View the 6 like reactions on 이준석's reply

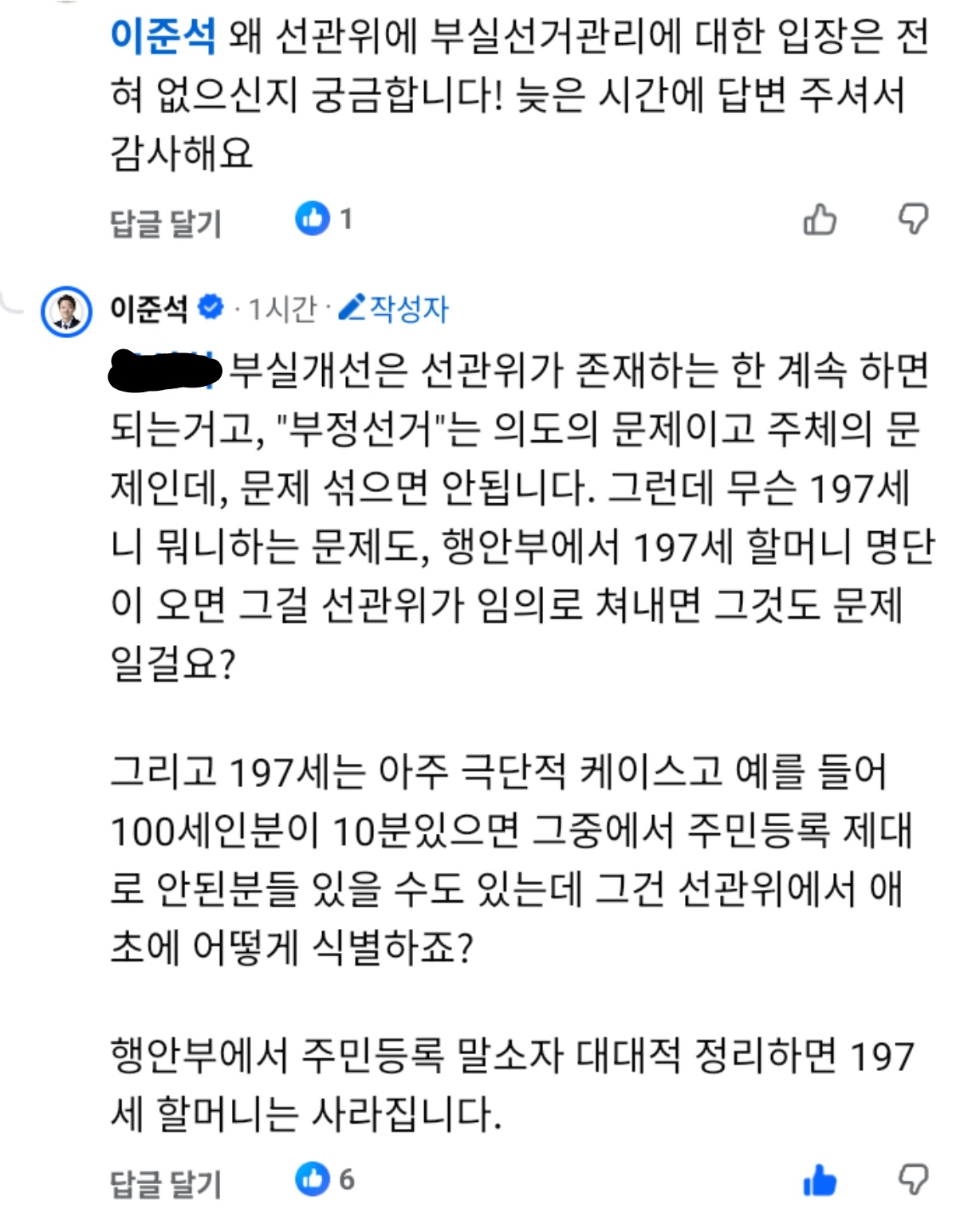coord(324,1179)
